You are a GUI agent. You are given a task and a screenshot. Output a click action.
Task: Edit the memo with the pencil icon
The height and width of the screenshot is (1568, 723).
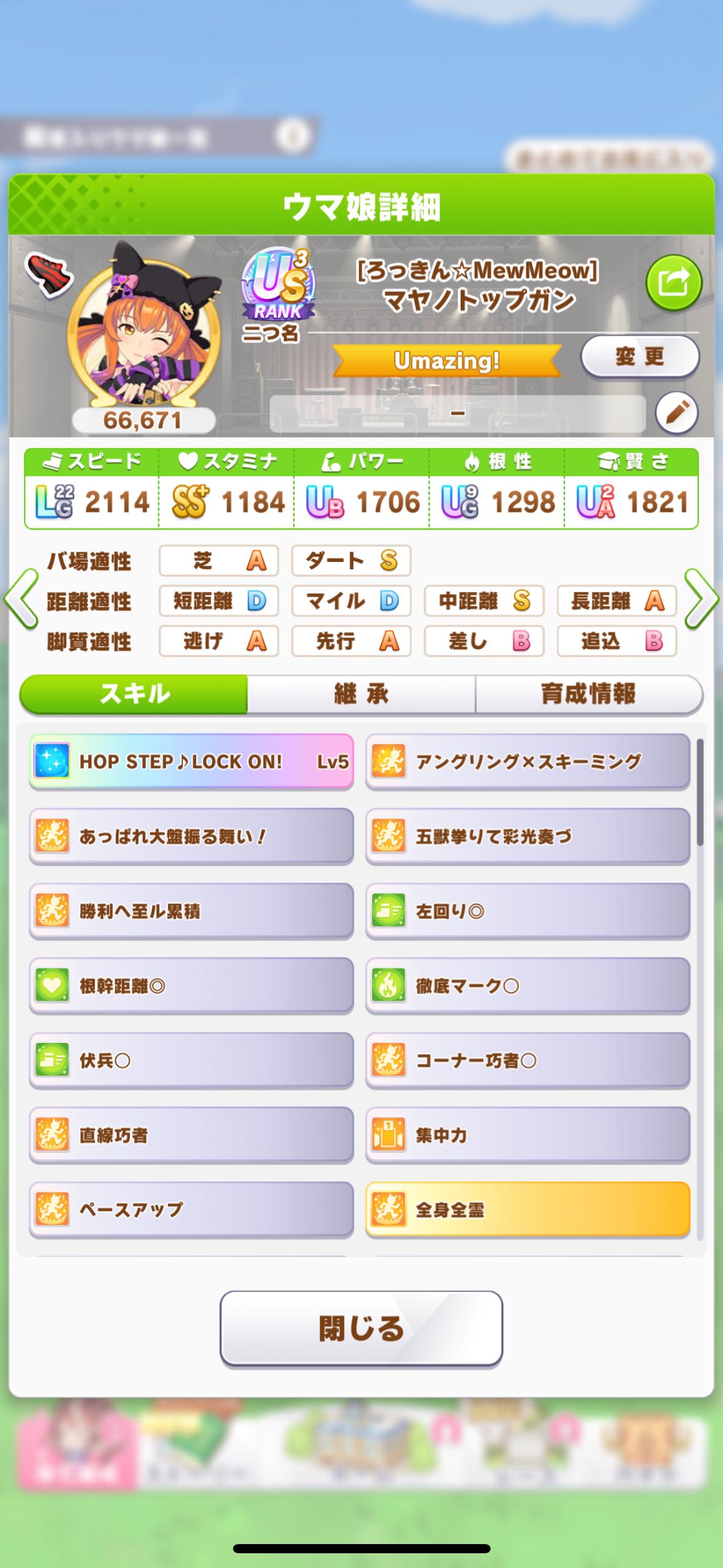(676, 413)
